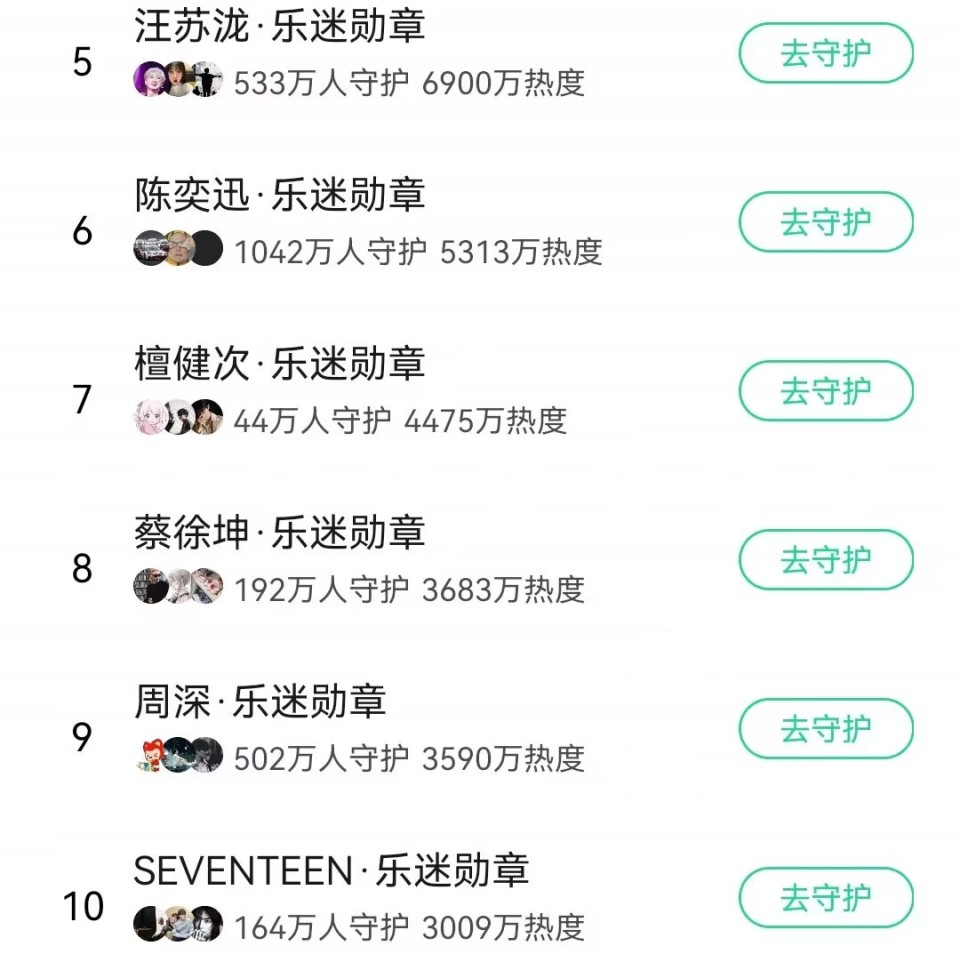Tap 去守护 button for 陈奕迅
The width and height of the screenshot is (960, 970).
click(825, 222)
